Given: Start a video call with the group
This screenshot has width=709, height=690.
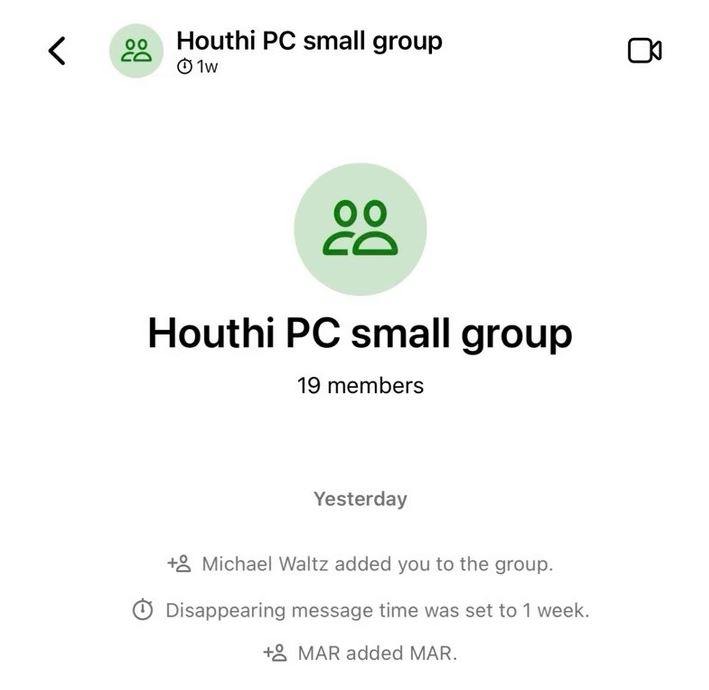Looking at the screenshot, I should click(x=644, y=50).
